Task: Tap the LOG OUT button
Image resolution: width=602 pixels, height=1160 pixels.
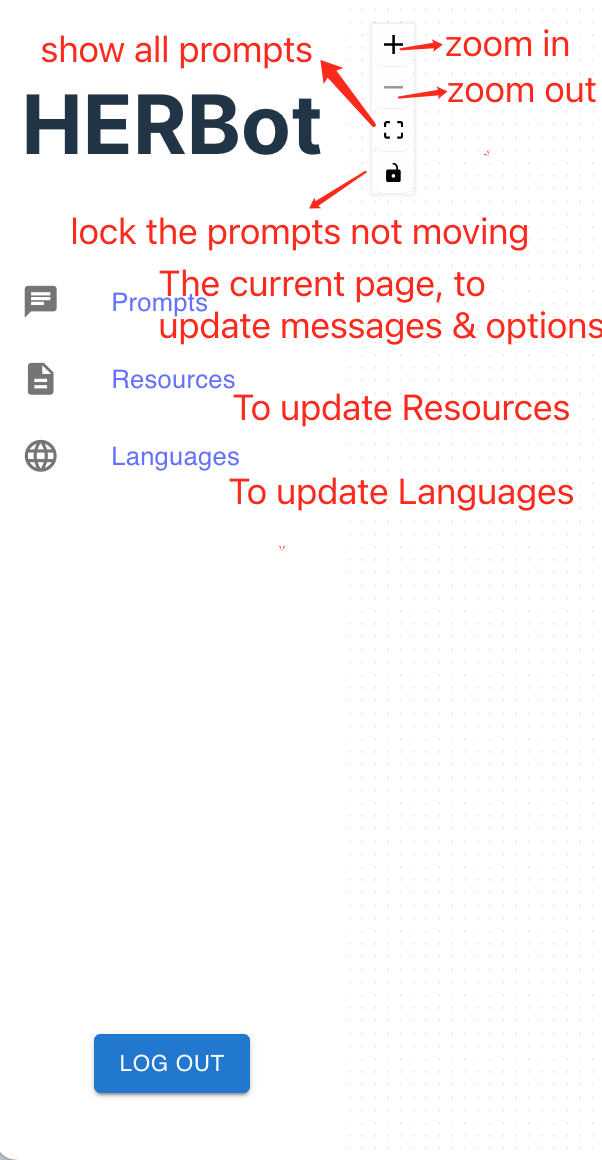Action: coord(171,1063)
